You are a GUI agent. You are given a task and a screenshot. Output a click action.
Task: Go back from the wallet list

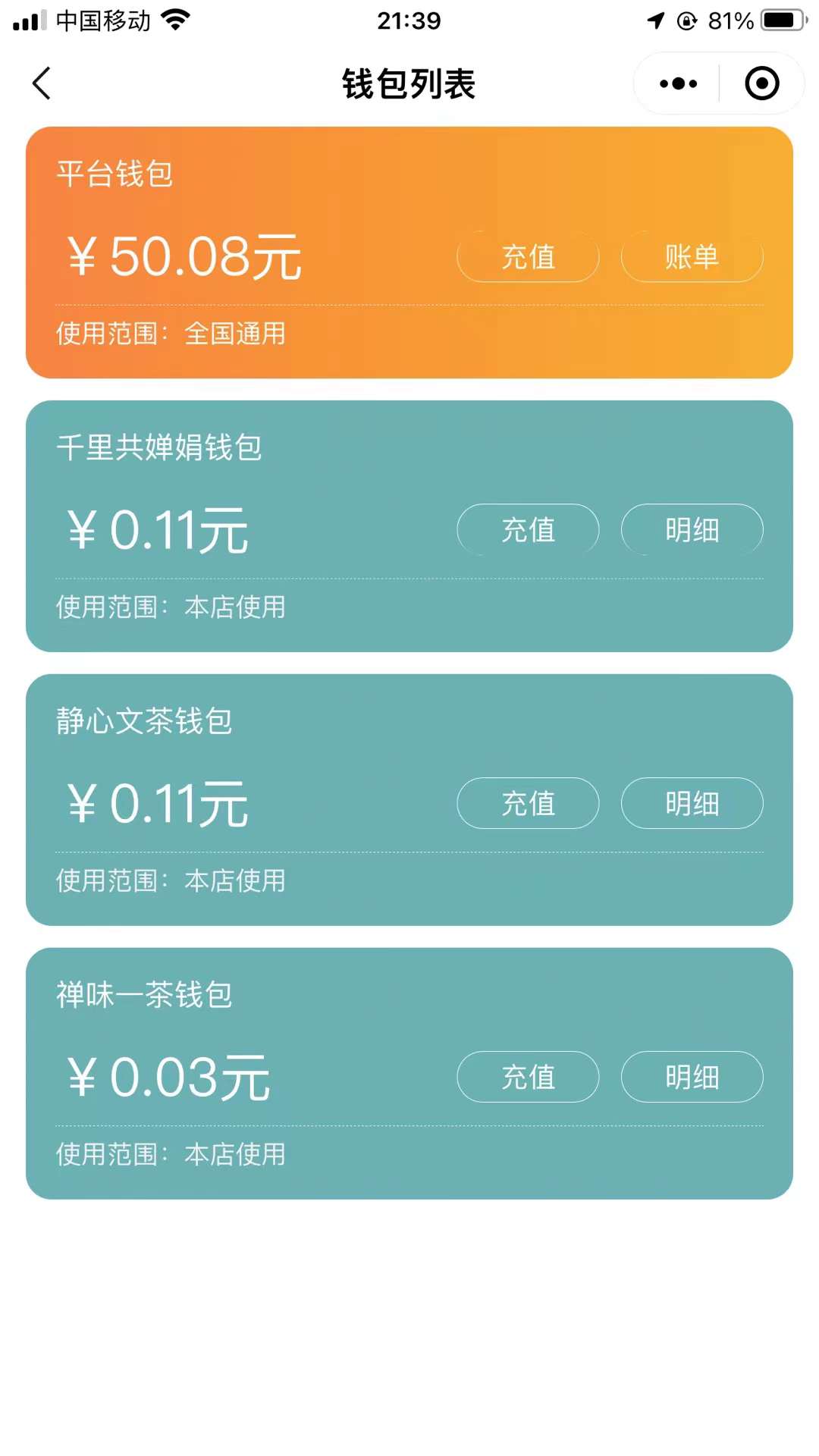click(42, 83)
